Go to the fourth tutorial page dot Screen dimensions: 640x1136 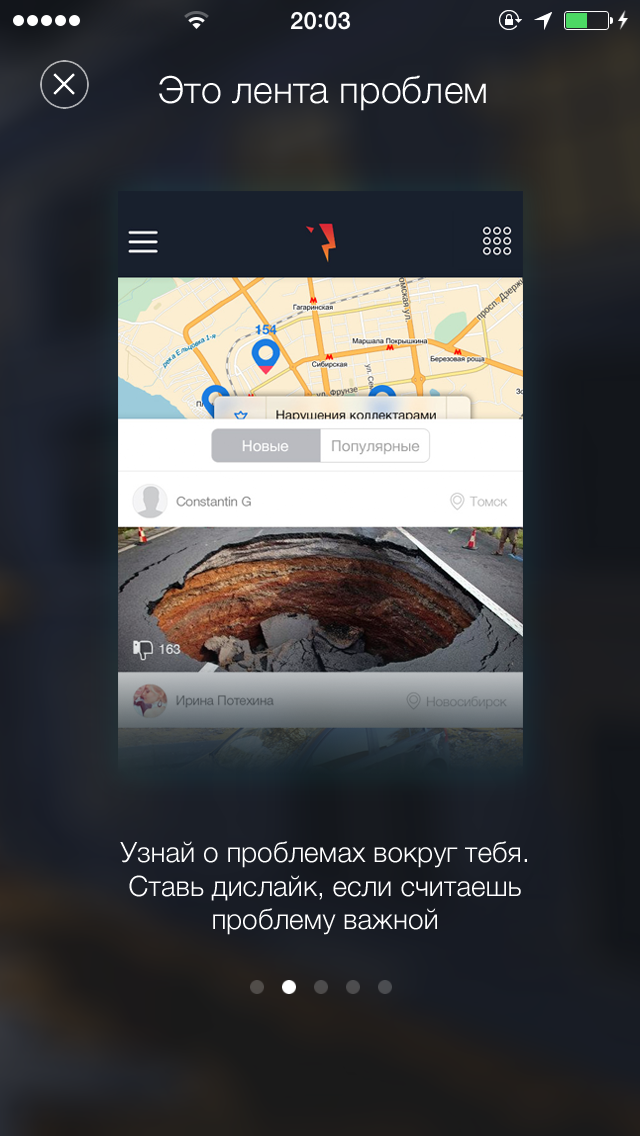pos(353,987)
